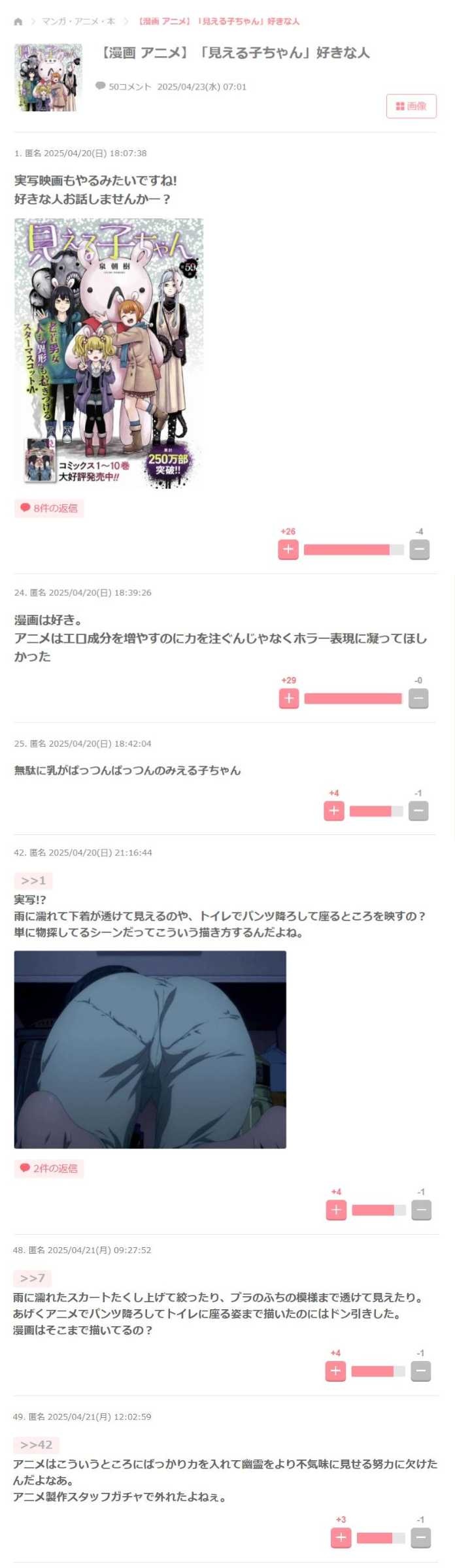
Task: Go to the home breadcrumb icon
Action: (x=18, y=22)
